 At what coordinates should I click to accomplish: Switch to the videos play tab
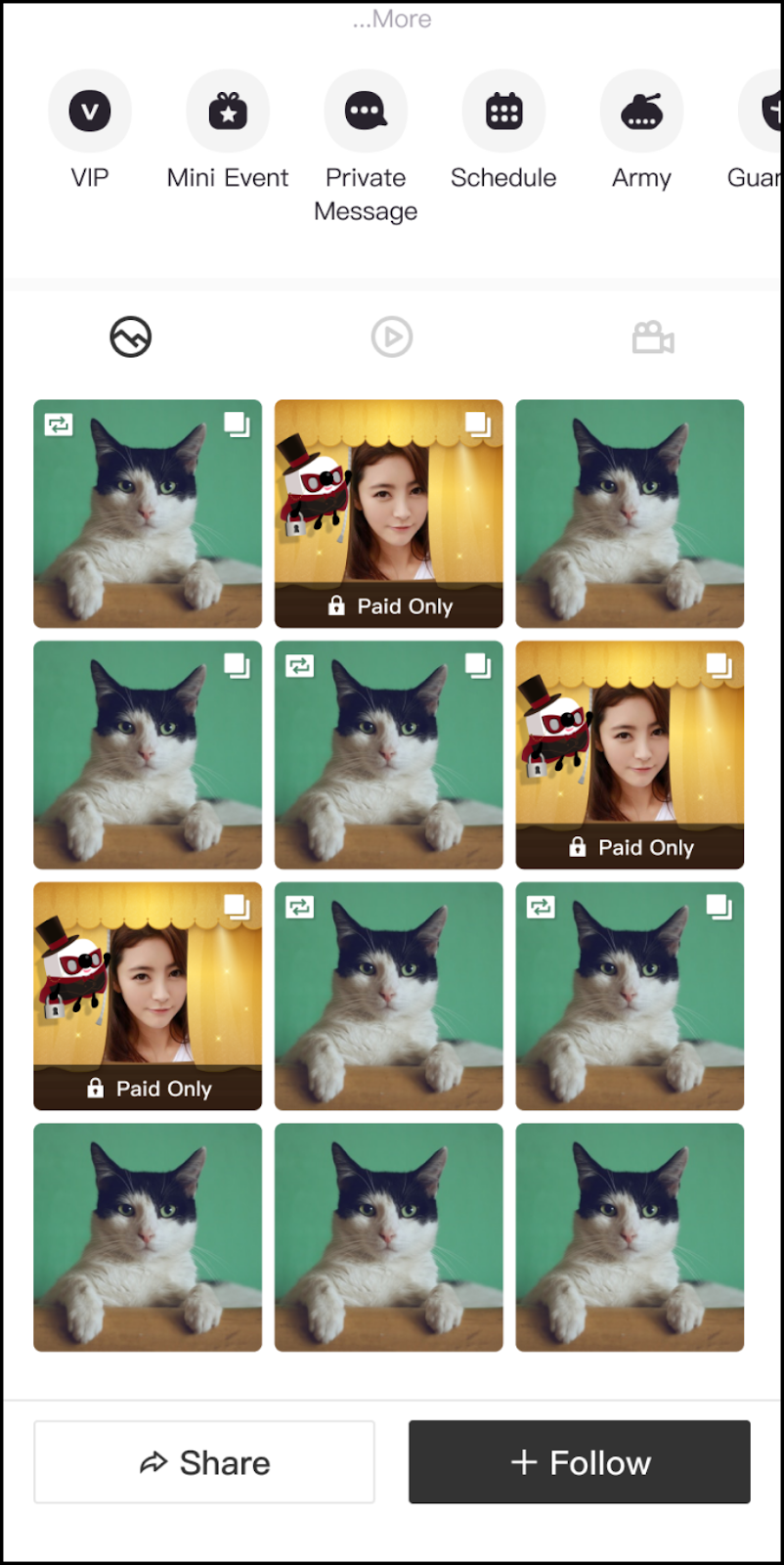coord(392,337)
